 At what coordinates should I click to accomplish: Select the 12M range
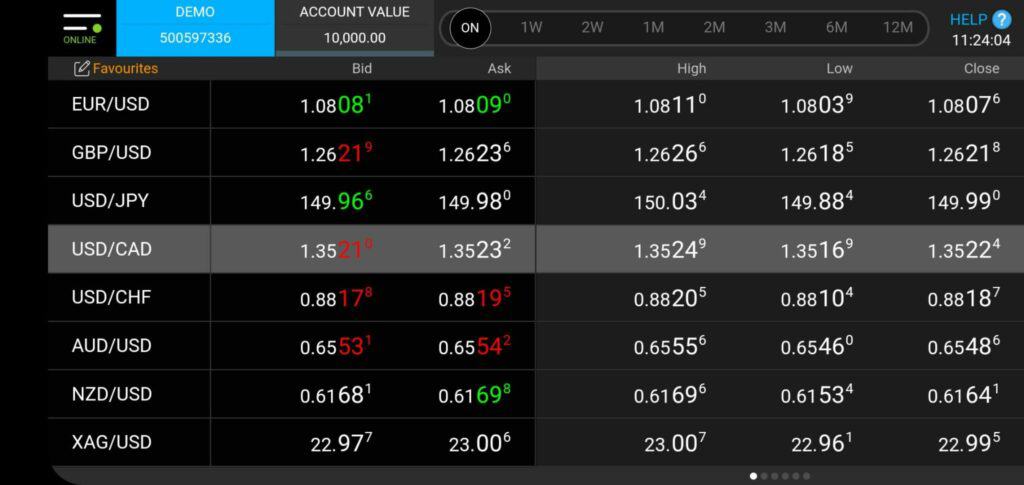tap(897, 28)
